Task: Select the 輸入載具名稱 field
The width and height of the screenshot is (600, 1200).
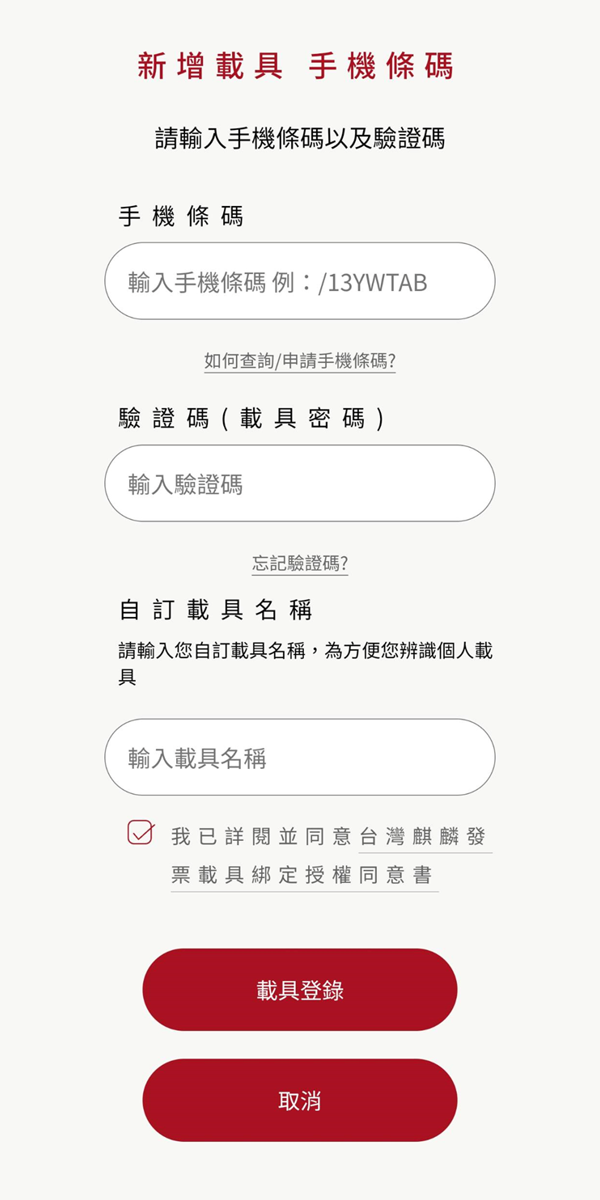Action: (x=300, y=757)
